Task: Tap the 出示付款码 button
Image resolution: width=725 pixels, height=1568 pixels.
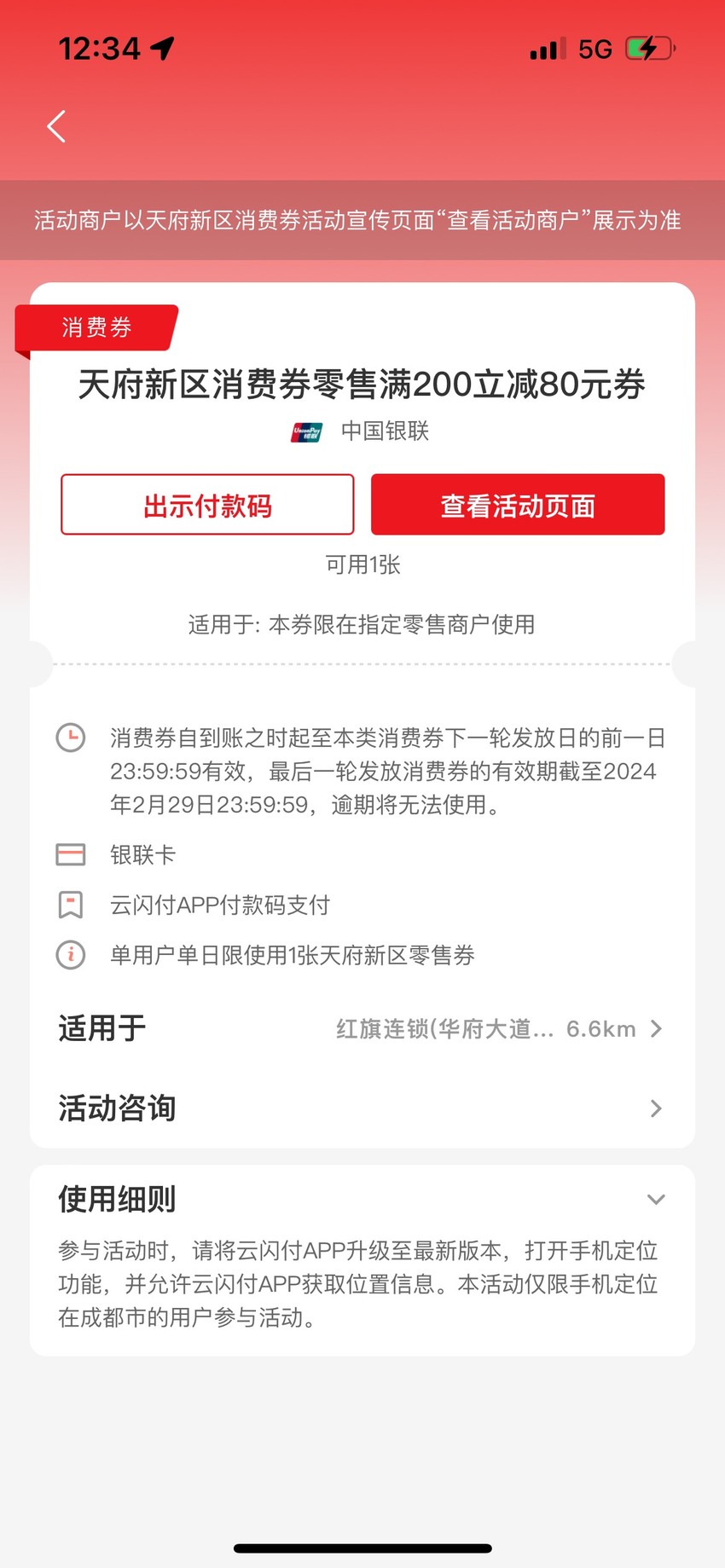Action: pos(207,505)
